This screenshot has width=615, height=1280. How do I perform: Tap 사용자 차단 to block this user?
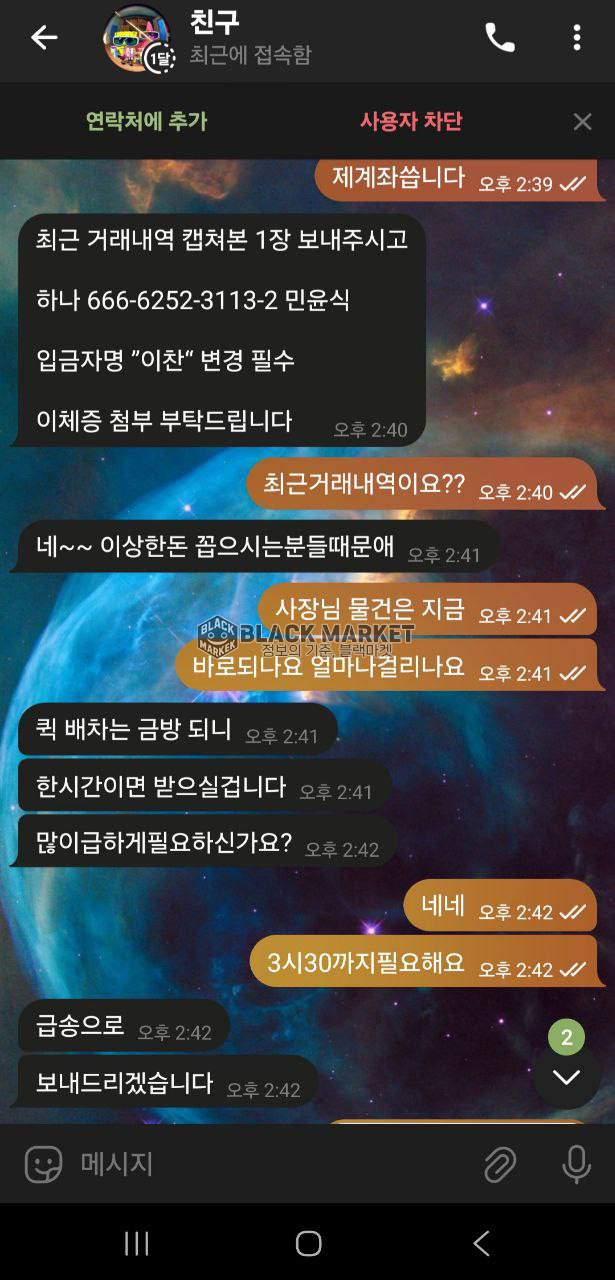click(411, 122)
